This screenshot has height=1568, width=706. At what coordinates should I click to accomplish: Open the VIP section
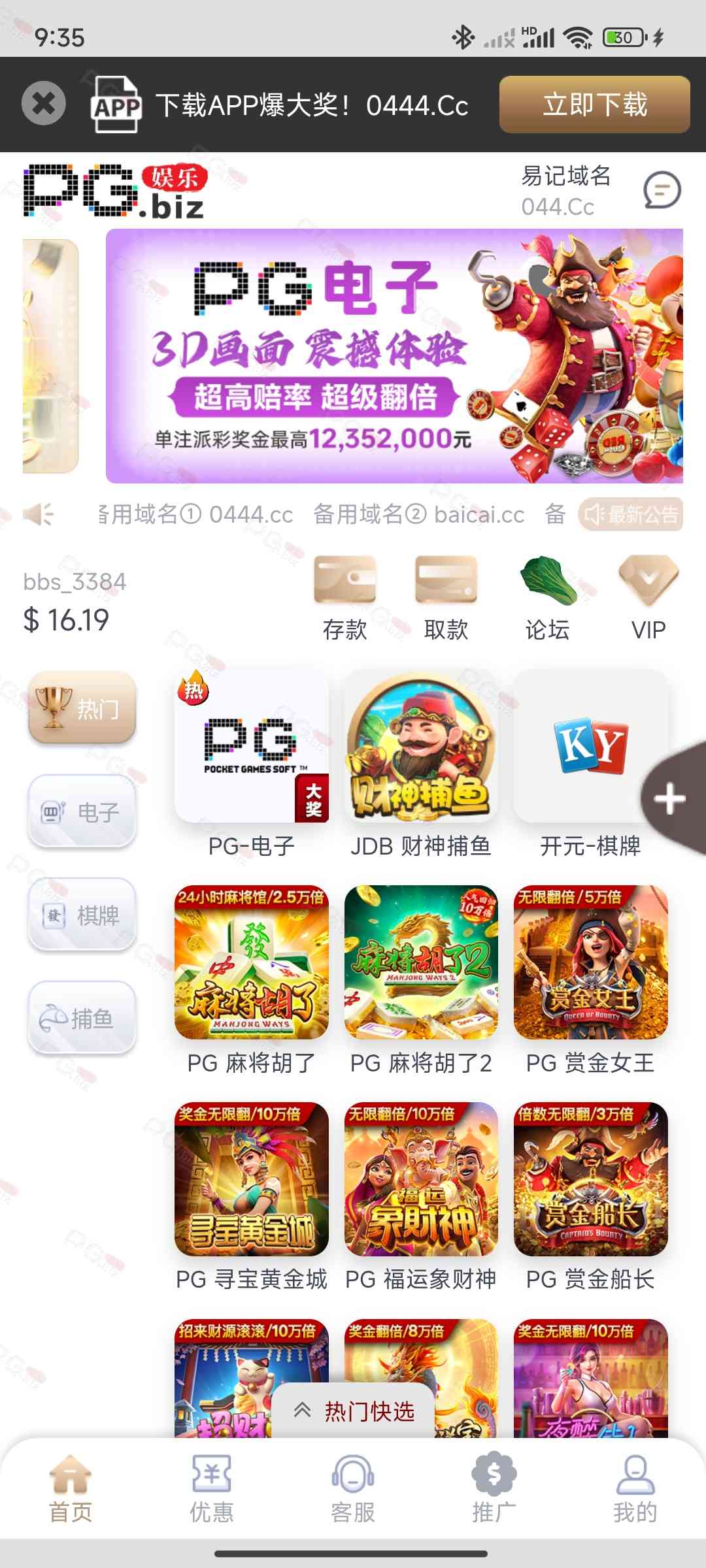[x=648, y=597]
